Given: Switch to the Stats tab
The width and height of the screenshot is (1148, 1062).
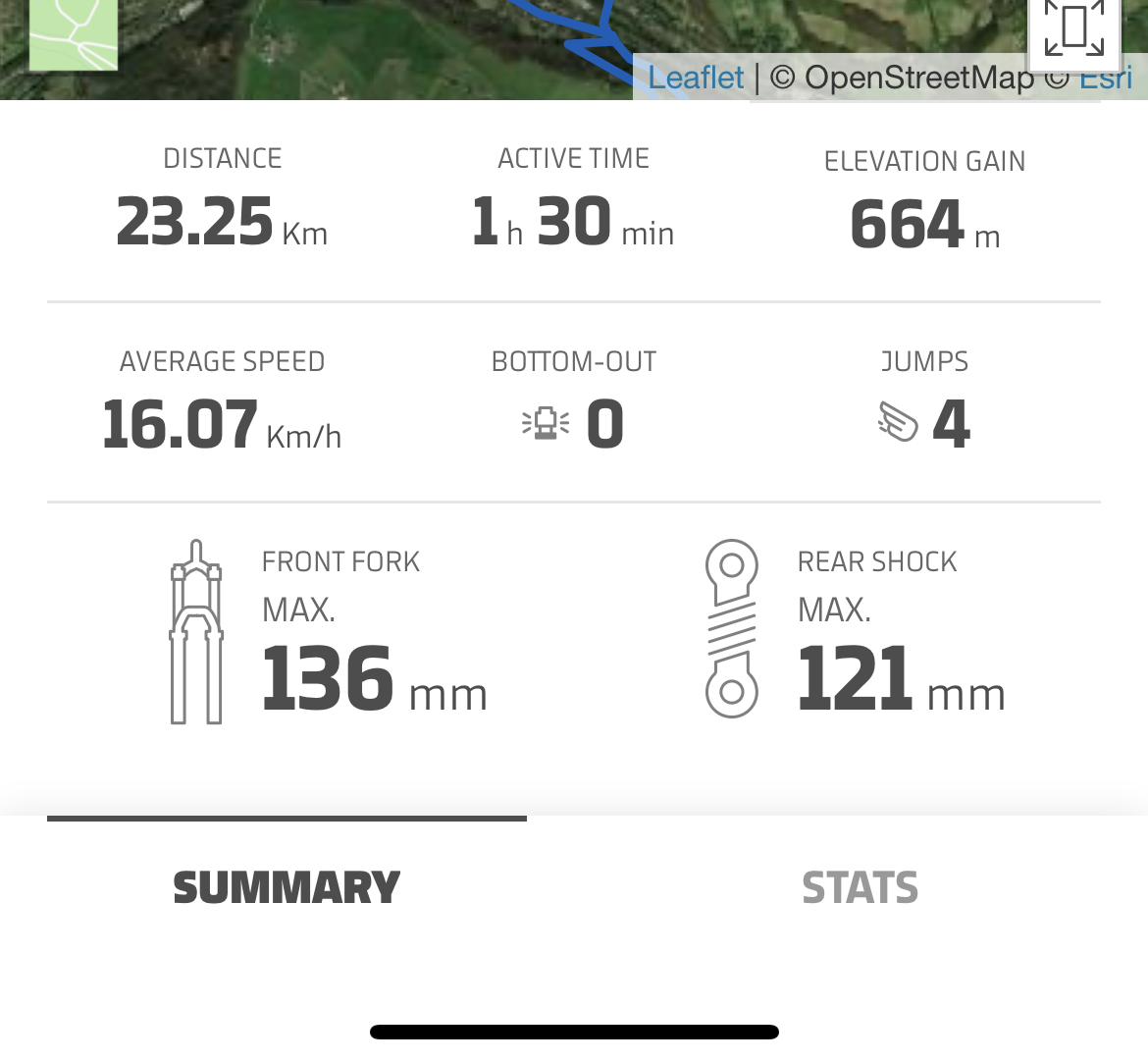Looking at the screenshot, I should pos(860,888).
